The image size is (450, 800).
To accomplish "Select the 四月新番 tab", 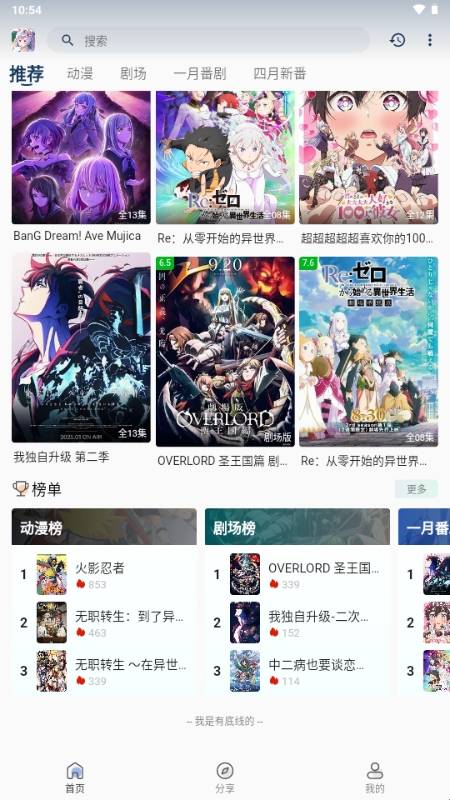I will click(x=280, y=73).
